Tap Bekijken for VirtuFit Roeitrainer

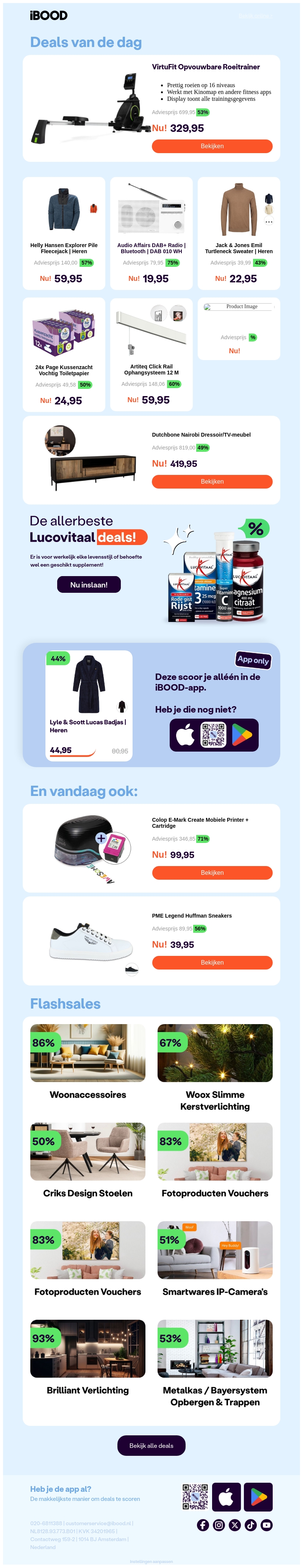(x=212, y=146)
